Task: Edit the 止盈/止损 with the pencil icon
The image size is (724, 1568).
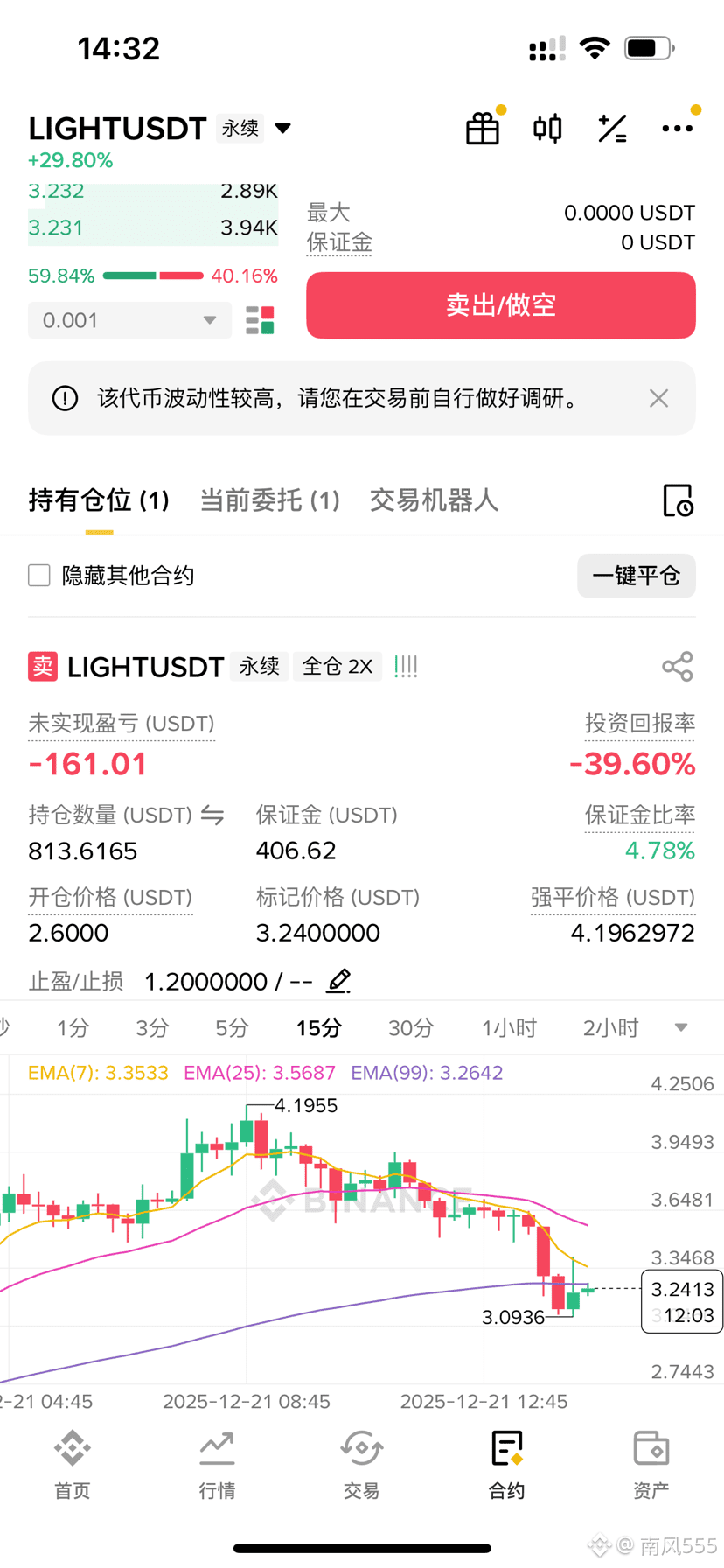Action: [x=338, y=981]
